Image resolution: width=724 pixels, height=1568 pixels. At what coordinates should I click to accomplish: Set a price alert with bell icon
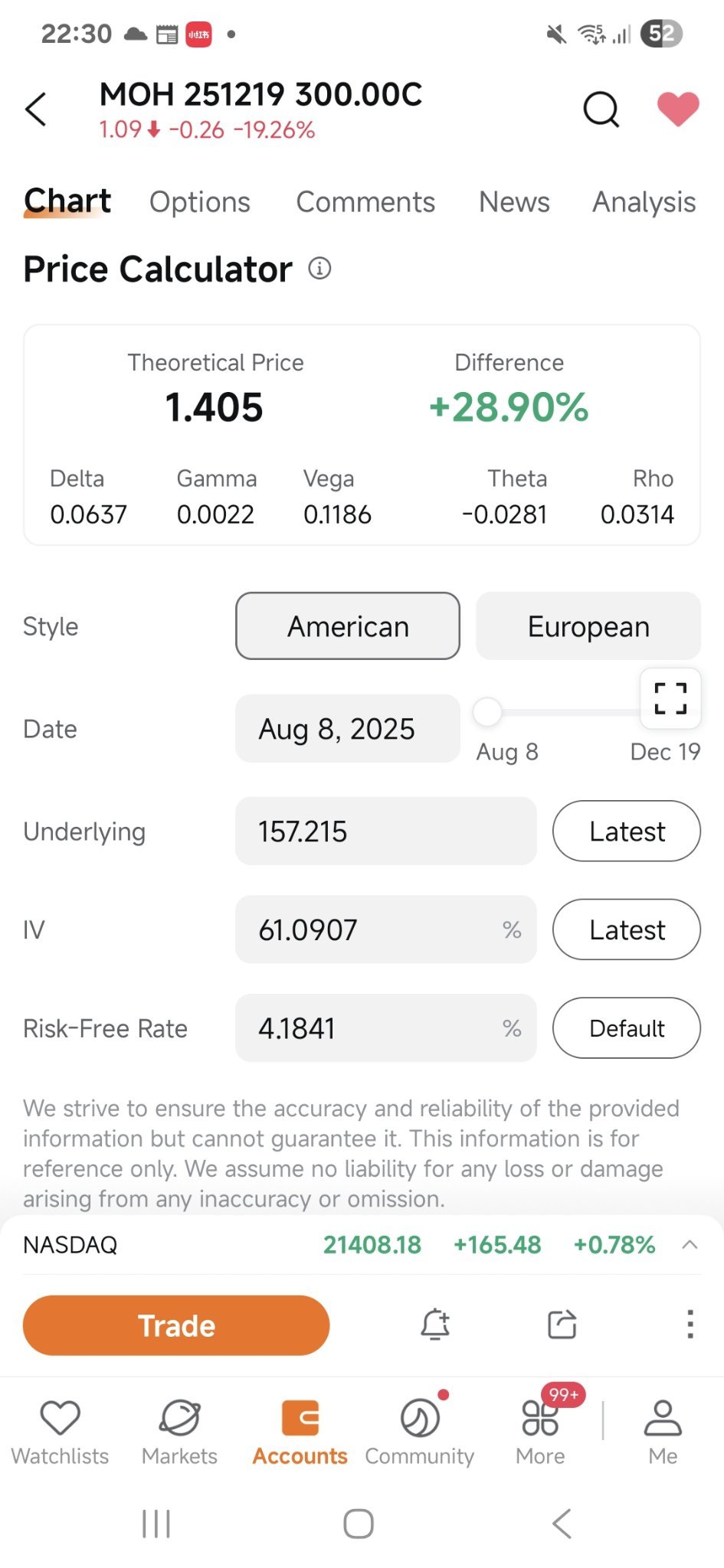click(435, 1325)
